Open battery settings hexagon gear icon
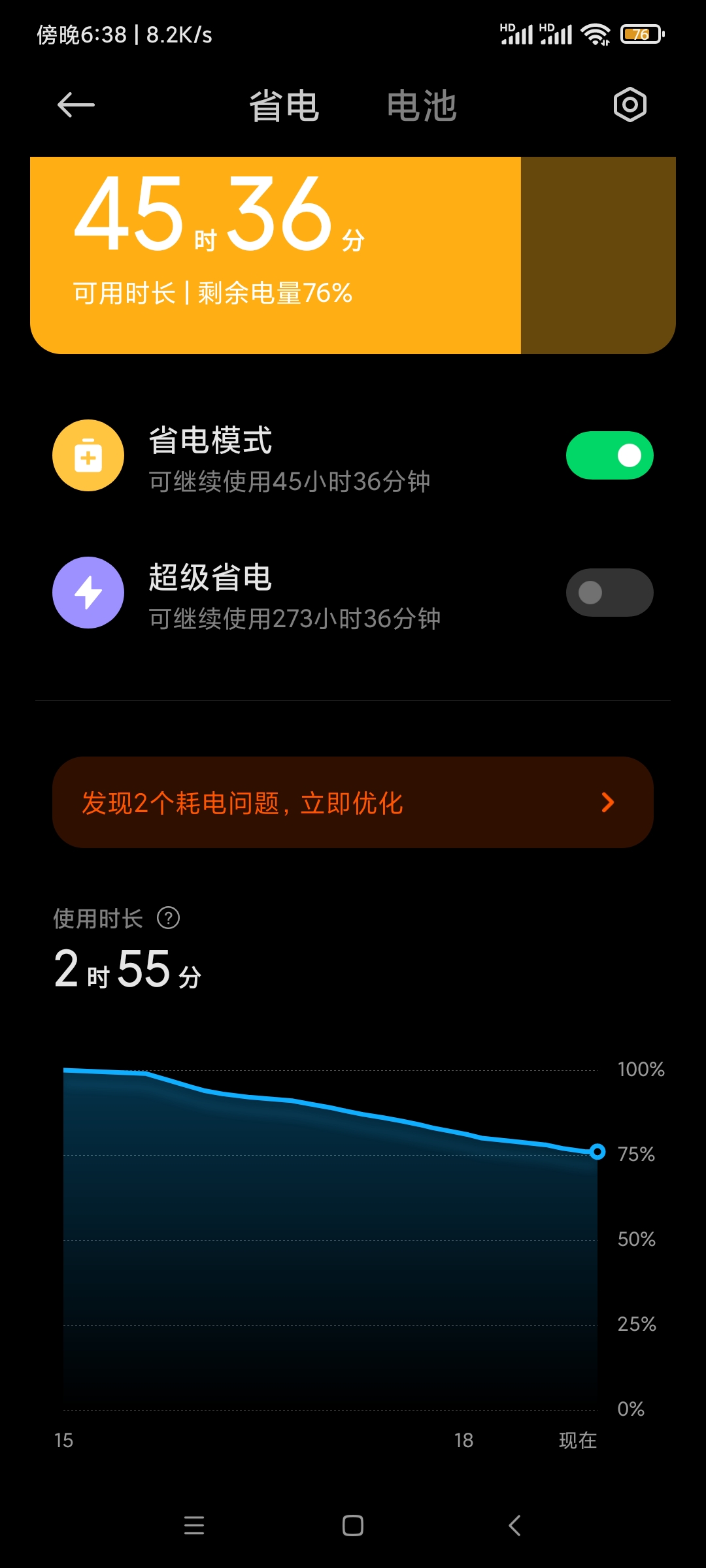The width and height of the screenshot is (706, 1568). coord(630,105)
